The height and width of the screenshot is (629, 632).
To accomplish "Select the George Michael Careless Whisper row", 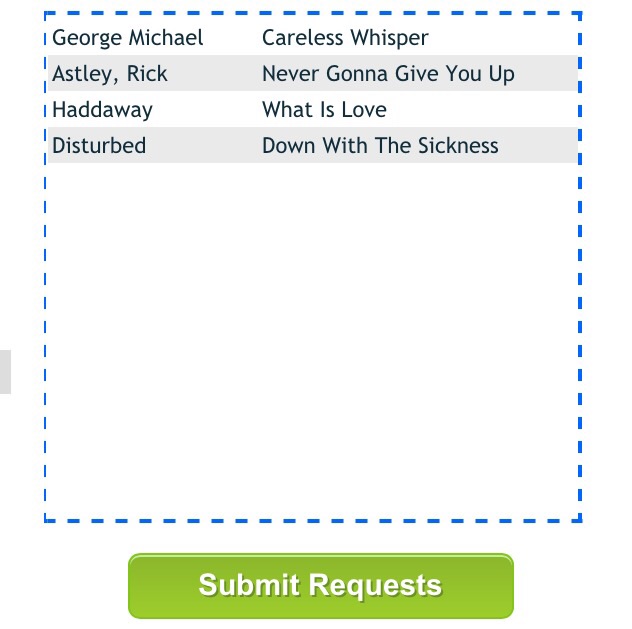I will tap(313, 37).
